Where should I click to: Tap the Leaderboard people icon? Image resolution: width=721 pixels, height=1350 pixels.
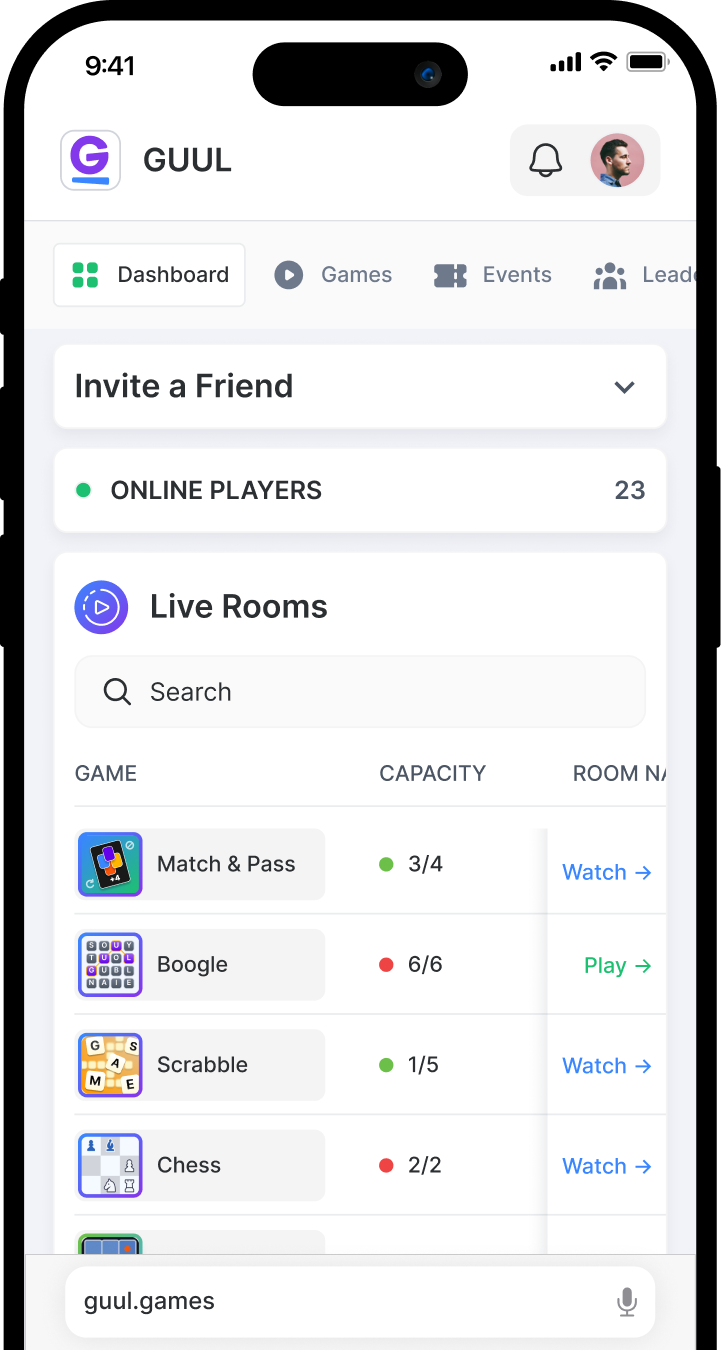[x=609, y=275]
